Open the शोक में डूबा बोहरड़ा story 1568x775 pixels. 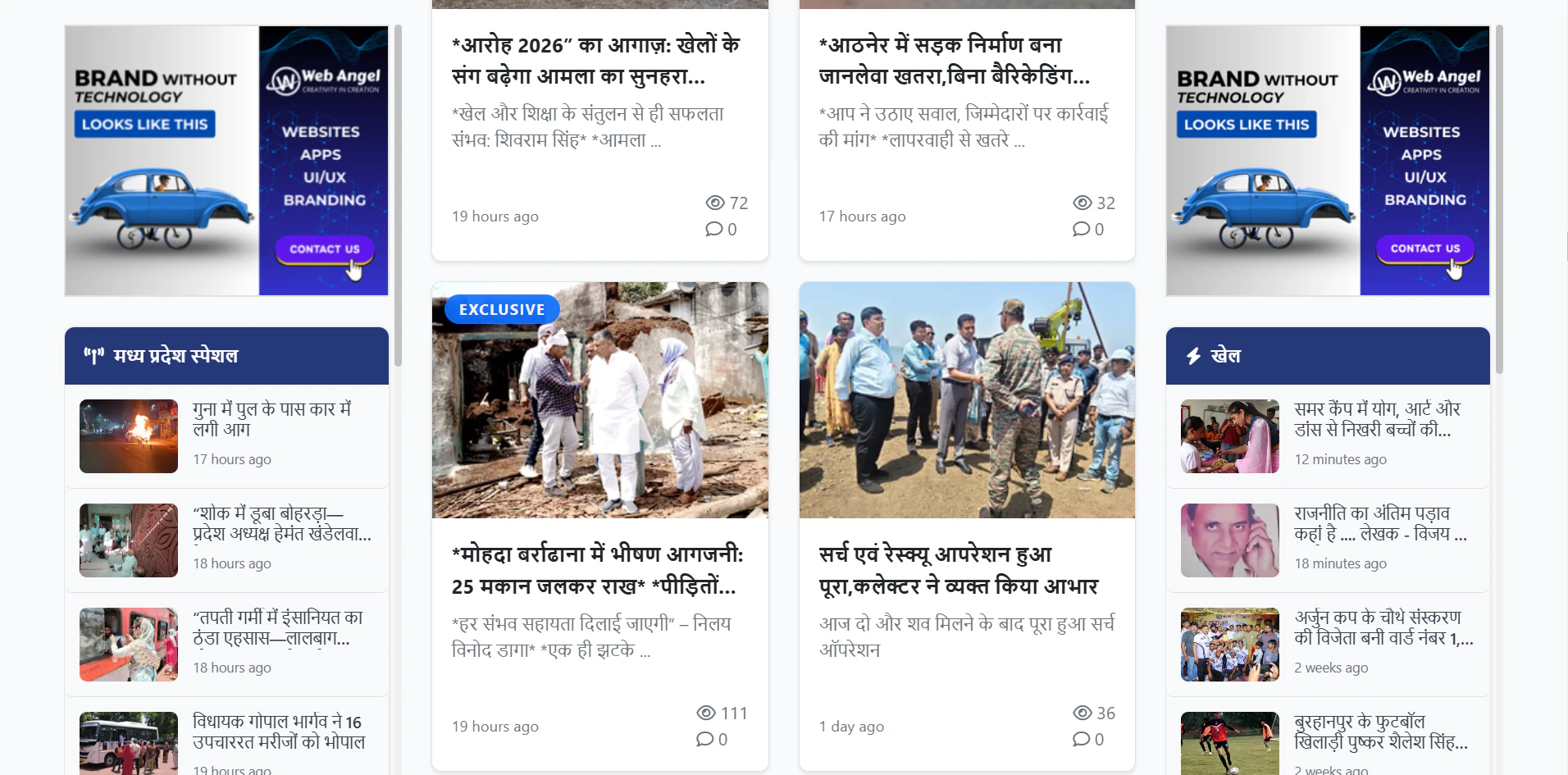226,540
